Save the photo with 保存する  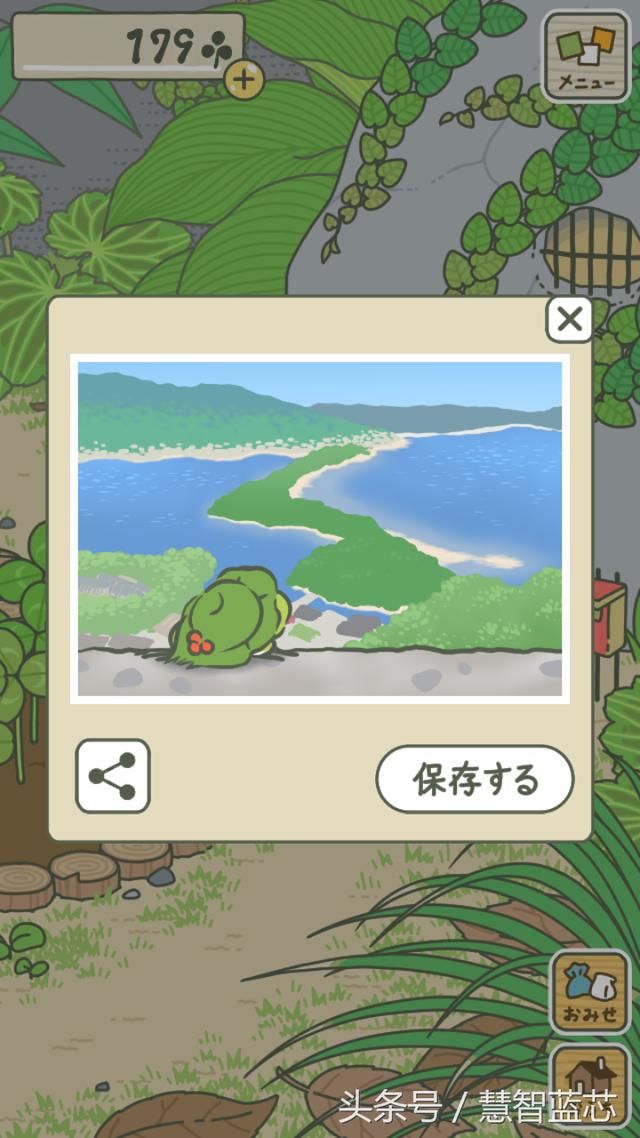click(475, 779)
